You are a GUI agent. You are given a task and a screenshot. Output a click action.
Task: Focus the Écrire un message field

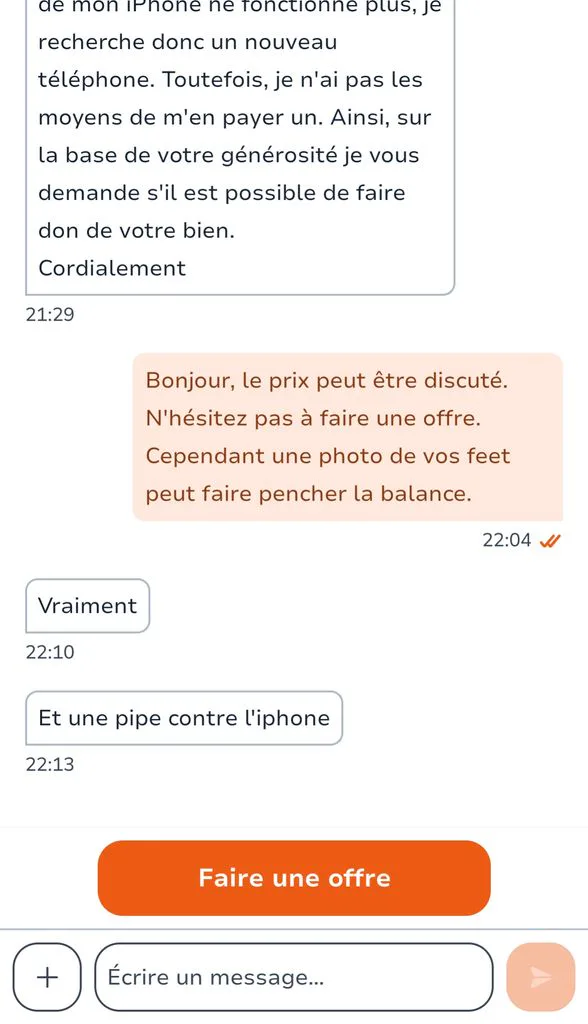294,977
